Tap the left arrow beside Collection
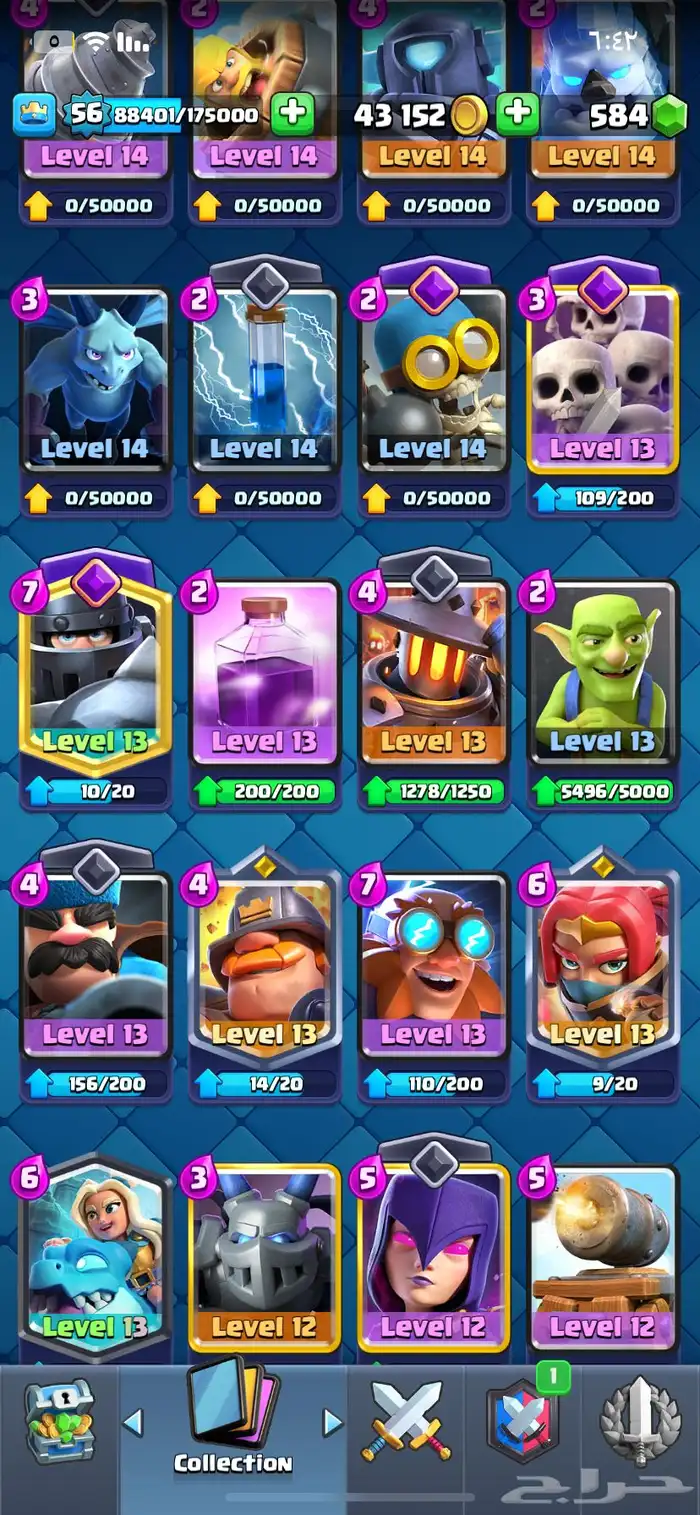 132,1421
